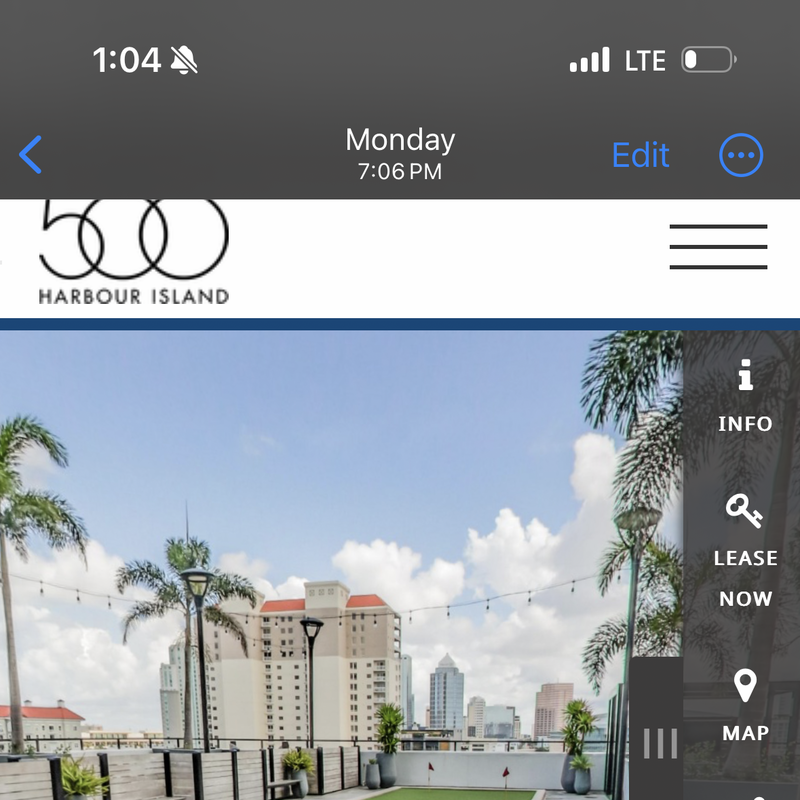Select Lease Now from the side panel
Screen dimensions: 800x800
pyautogui.click(x=745, y=553)
